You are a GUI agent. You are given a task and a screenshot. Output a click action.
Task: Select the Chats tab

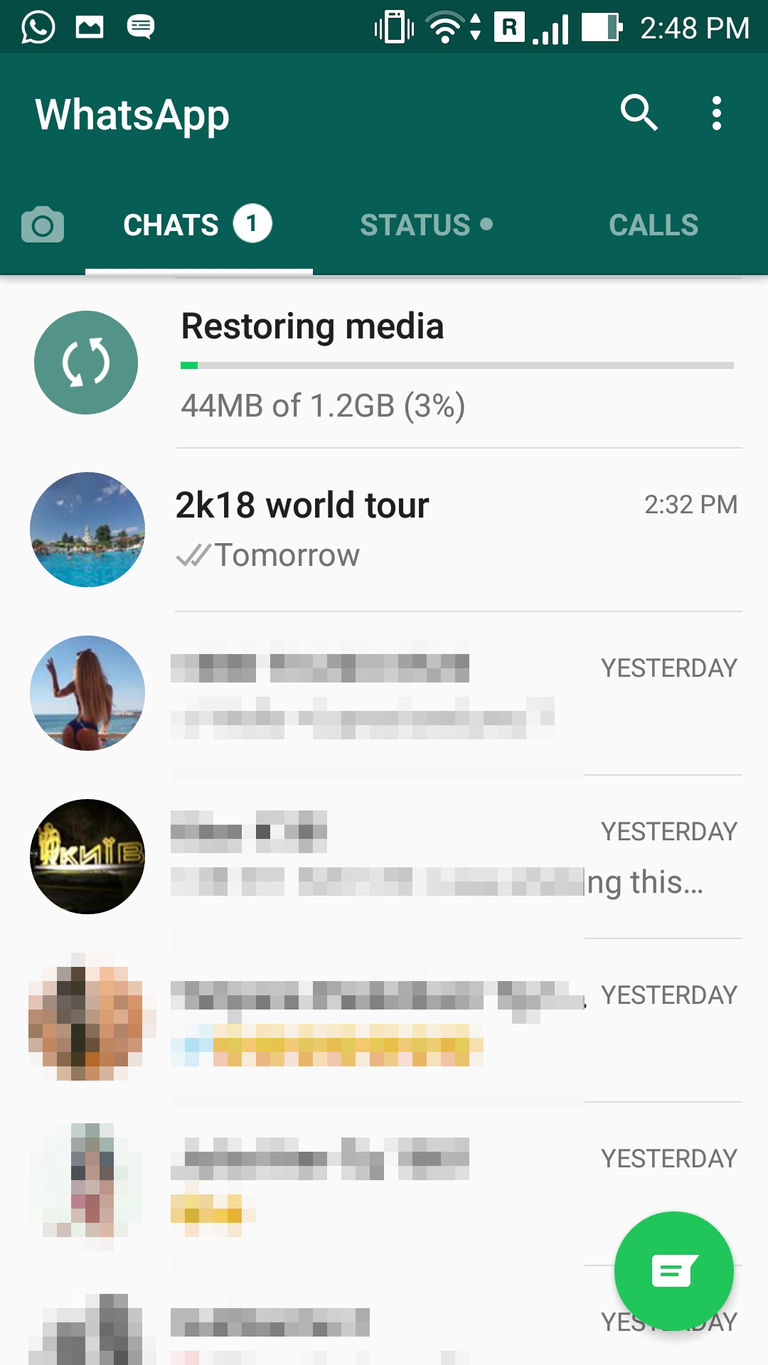pyautogui.click(x=197, y=225)
